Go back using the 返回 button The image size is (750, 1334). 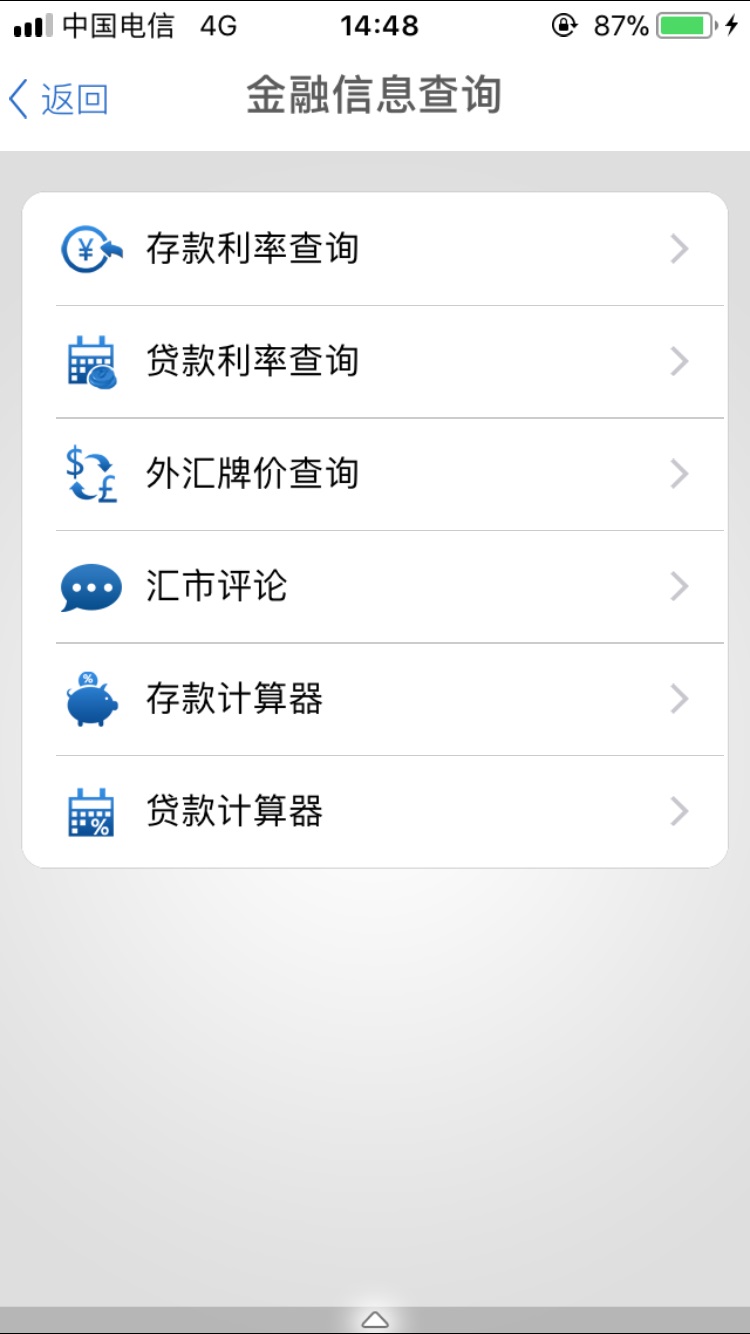coord(58,99)
